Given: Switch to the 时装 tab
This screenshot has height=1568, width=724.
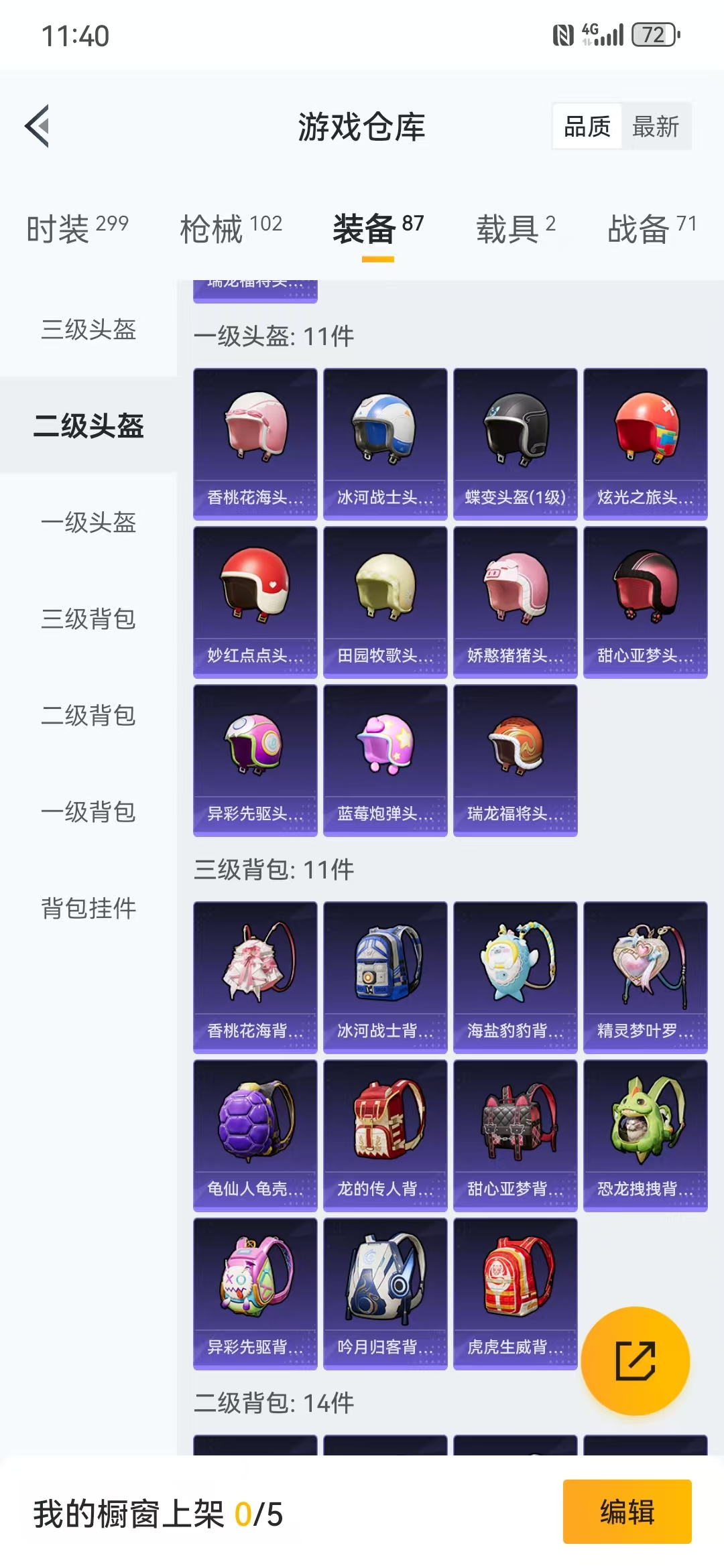Looking at the screenshot, I should click(77, 228).
